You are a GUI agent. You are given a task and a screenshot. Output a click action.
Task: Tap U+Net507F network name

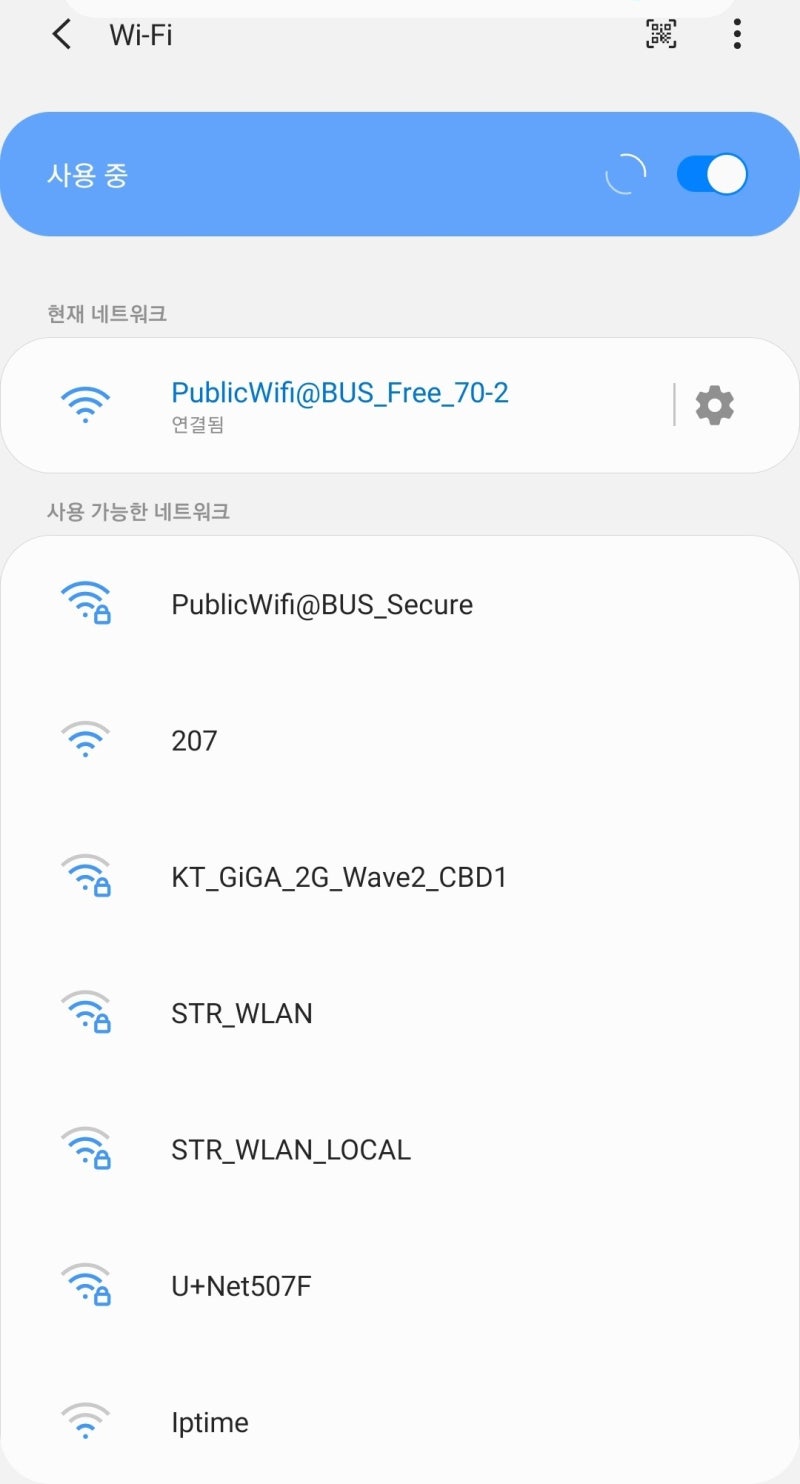coord(239,1286)
